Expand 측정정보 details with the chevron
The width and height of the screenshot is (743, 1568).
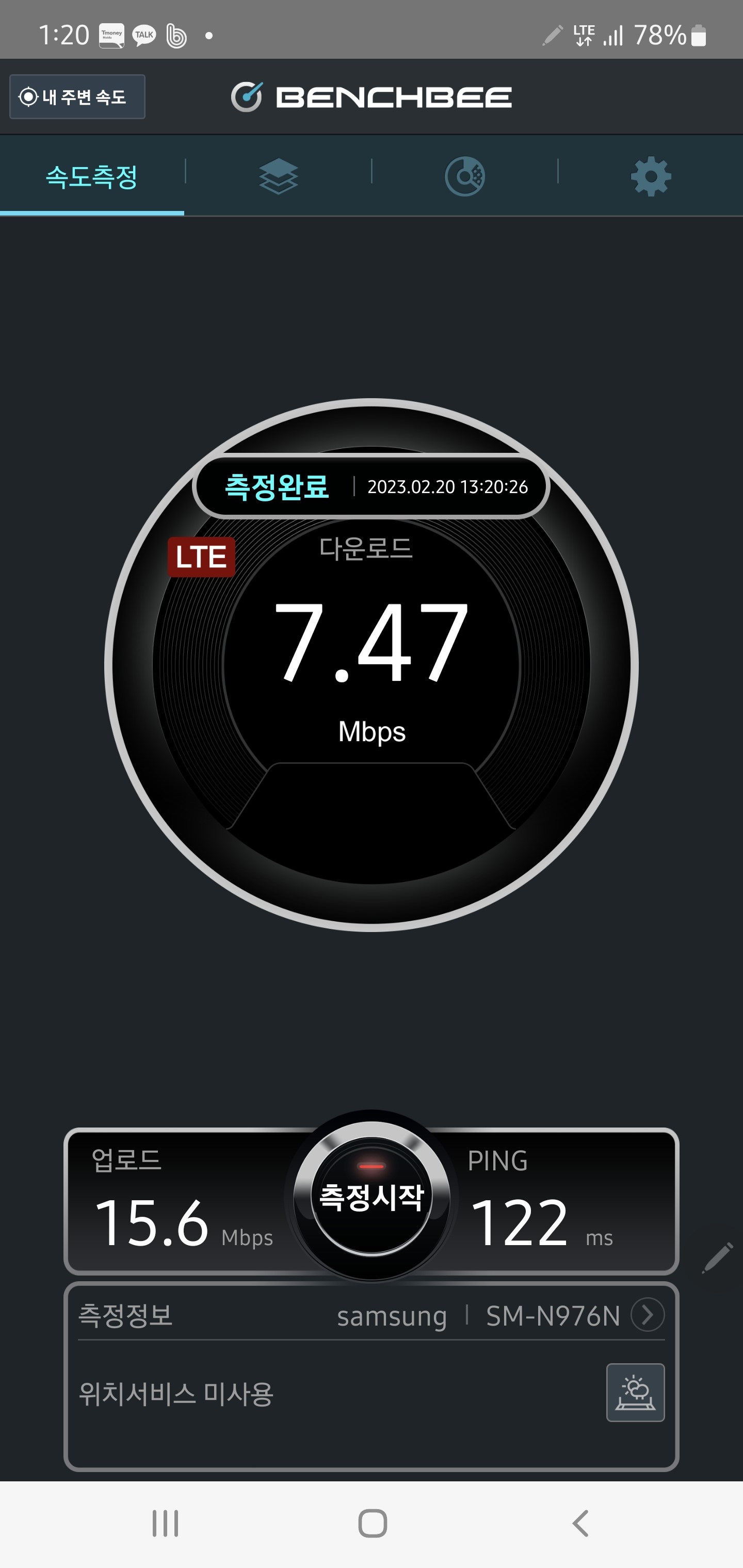648,1315
